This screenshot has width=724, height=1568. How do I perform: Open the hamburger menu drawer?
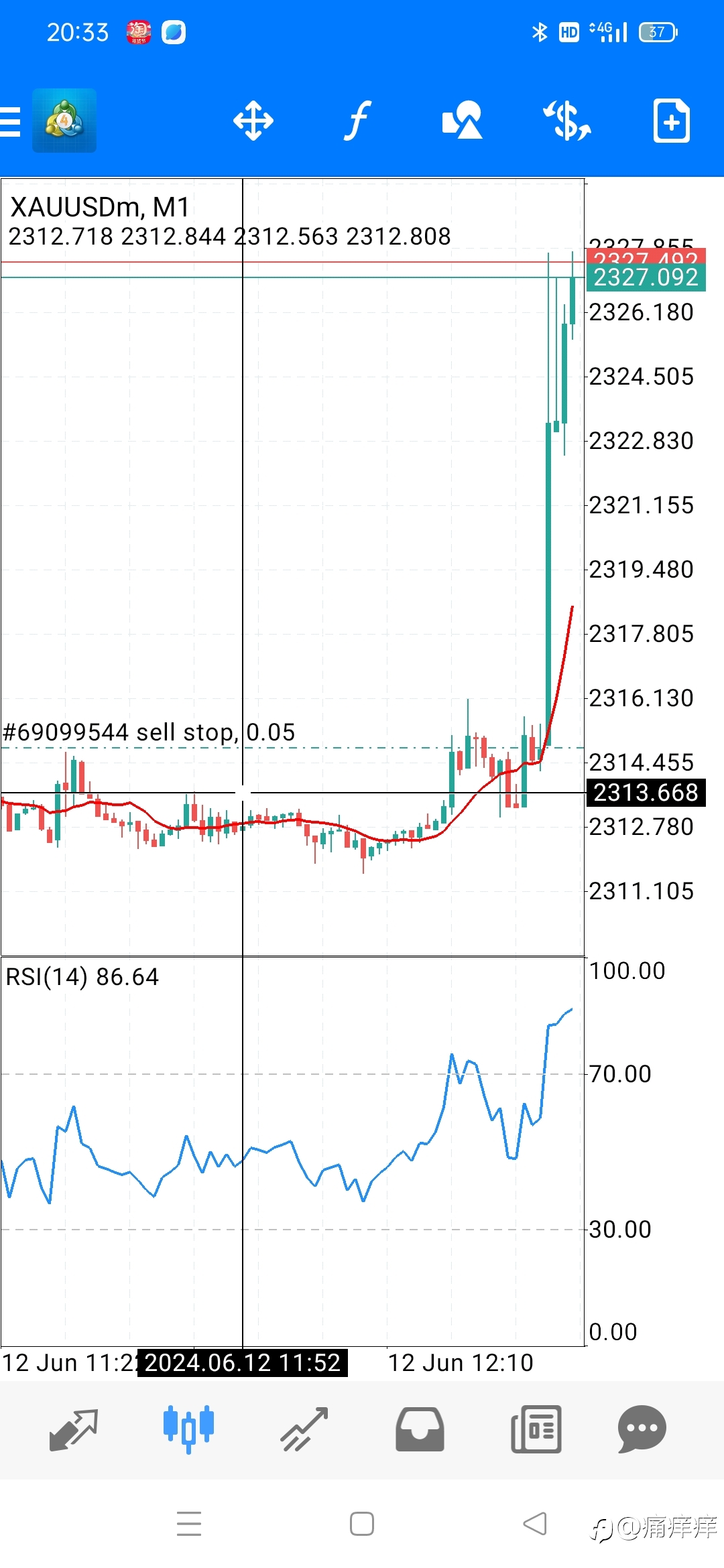pos(11,121)
